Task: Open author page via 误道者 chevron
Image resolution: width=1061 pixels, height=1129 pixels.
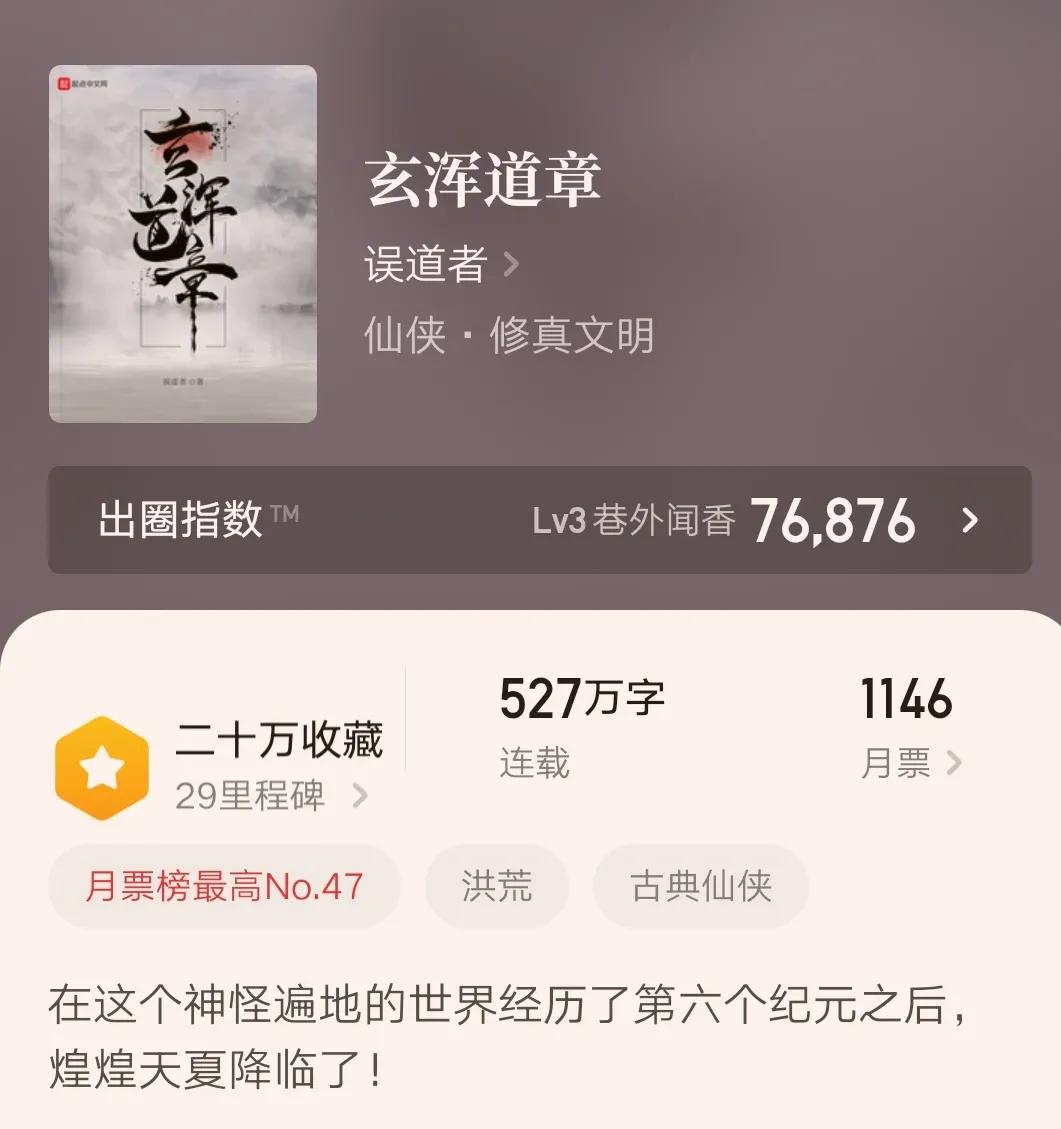Action: 513,263
